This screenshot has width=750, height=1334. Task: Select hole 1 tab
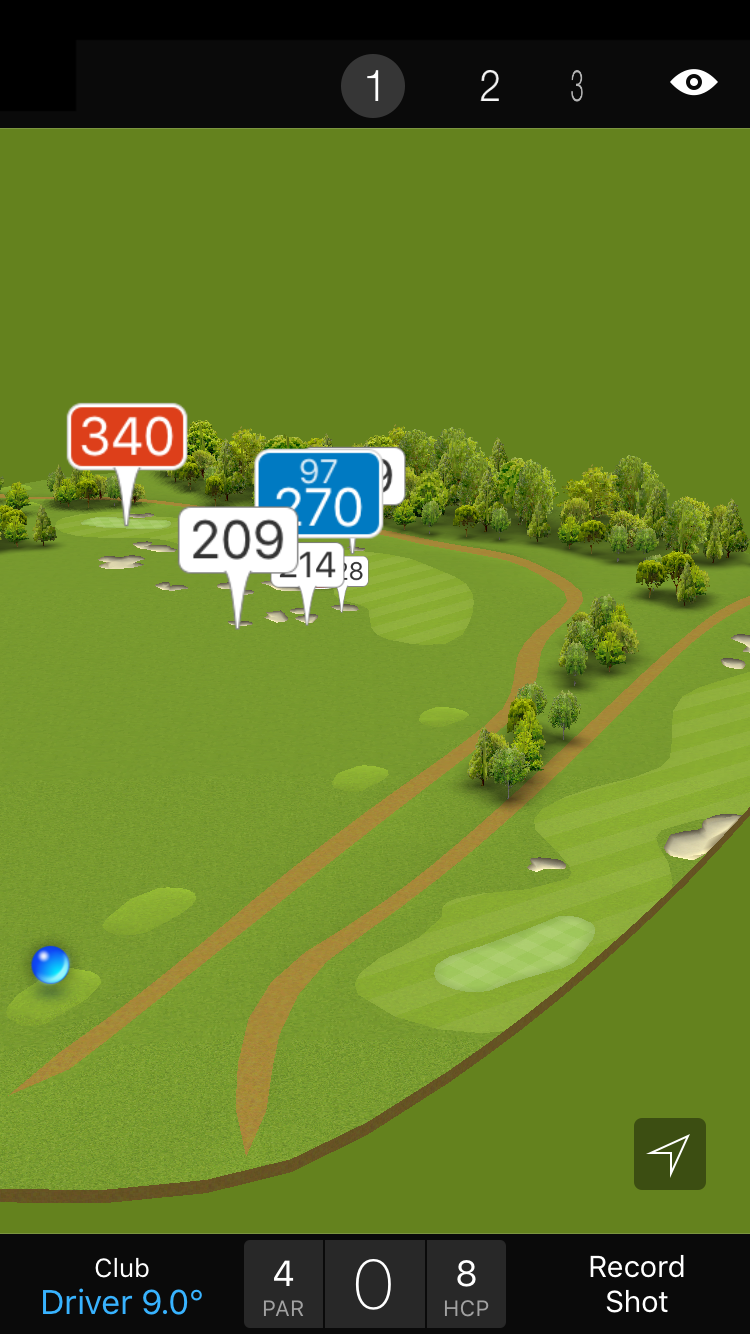(x=373, y=86)
